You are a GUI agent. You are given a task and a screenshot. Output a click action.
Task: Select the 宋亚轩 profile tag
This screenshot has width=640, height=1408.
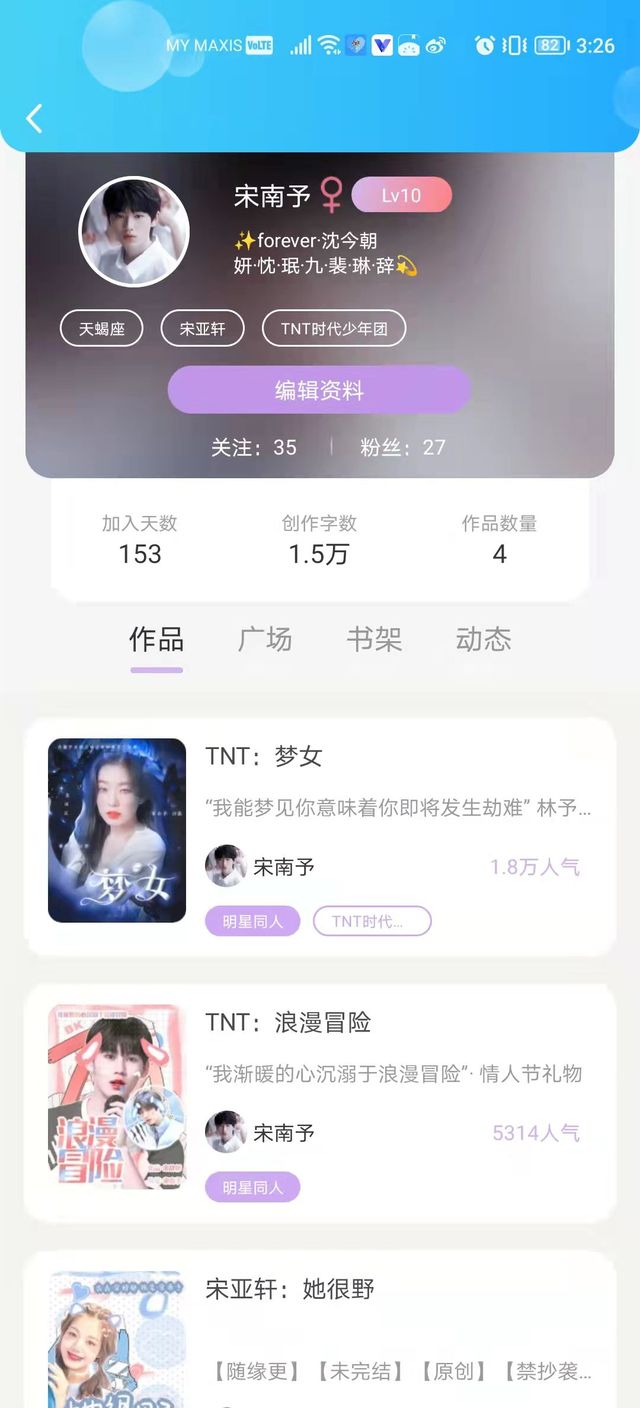click(x=202, y=328)
